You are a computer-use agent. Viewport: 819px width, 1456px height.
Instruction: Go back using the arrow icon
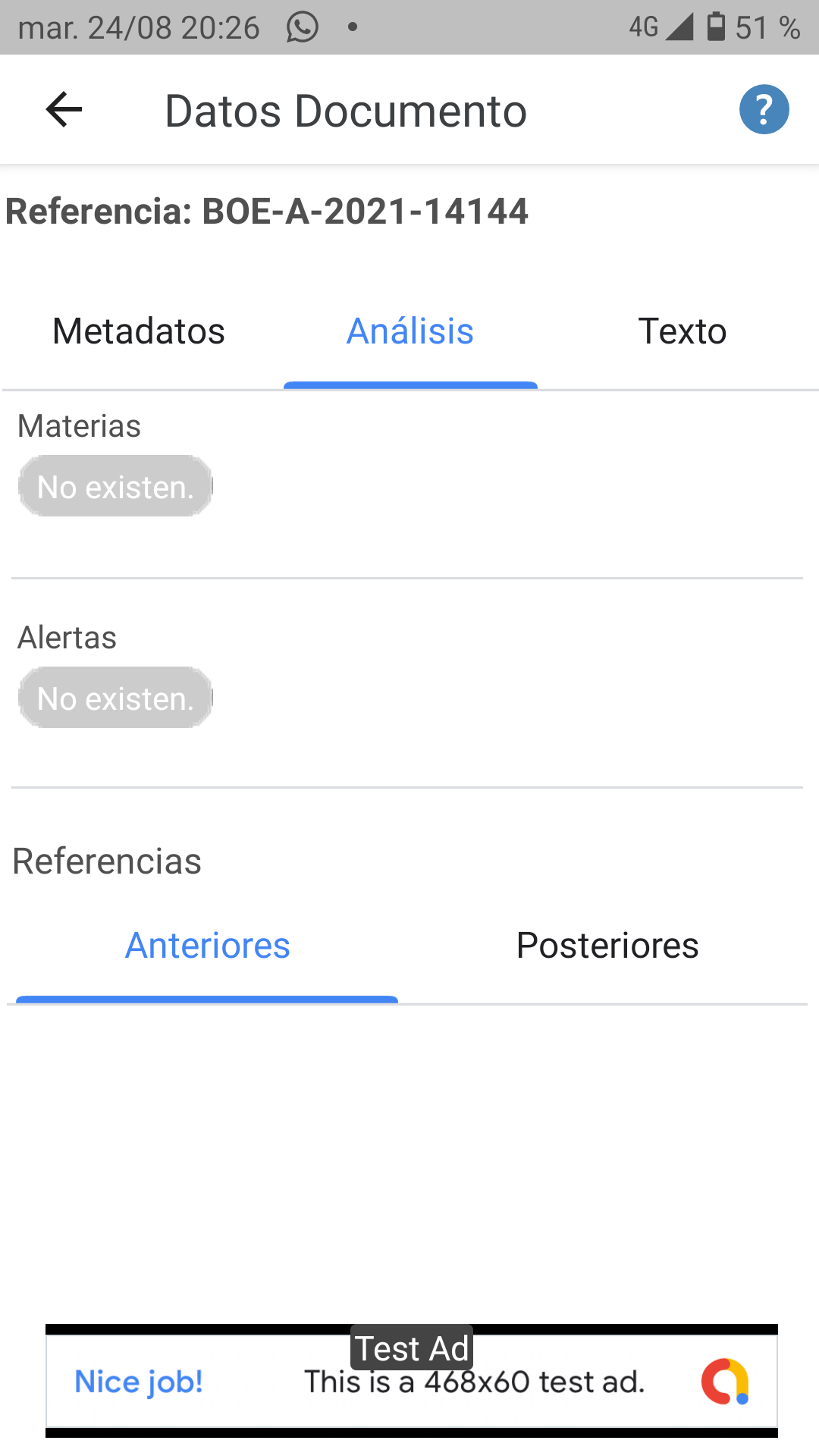coord(64,110)
